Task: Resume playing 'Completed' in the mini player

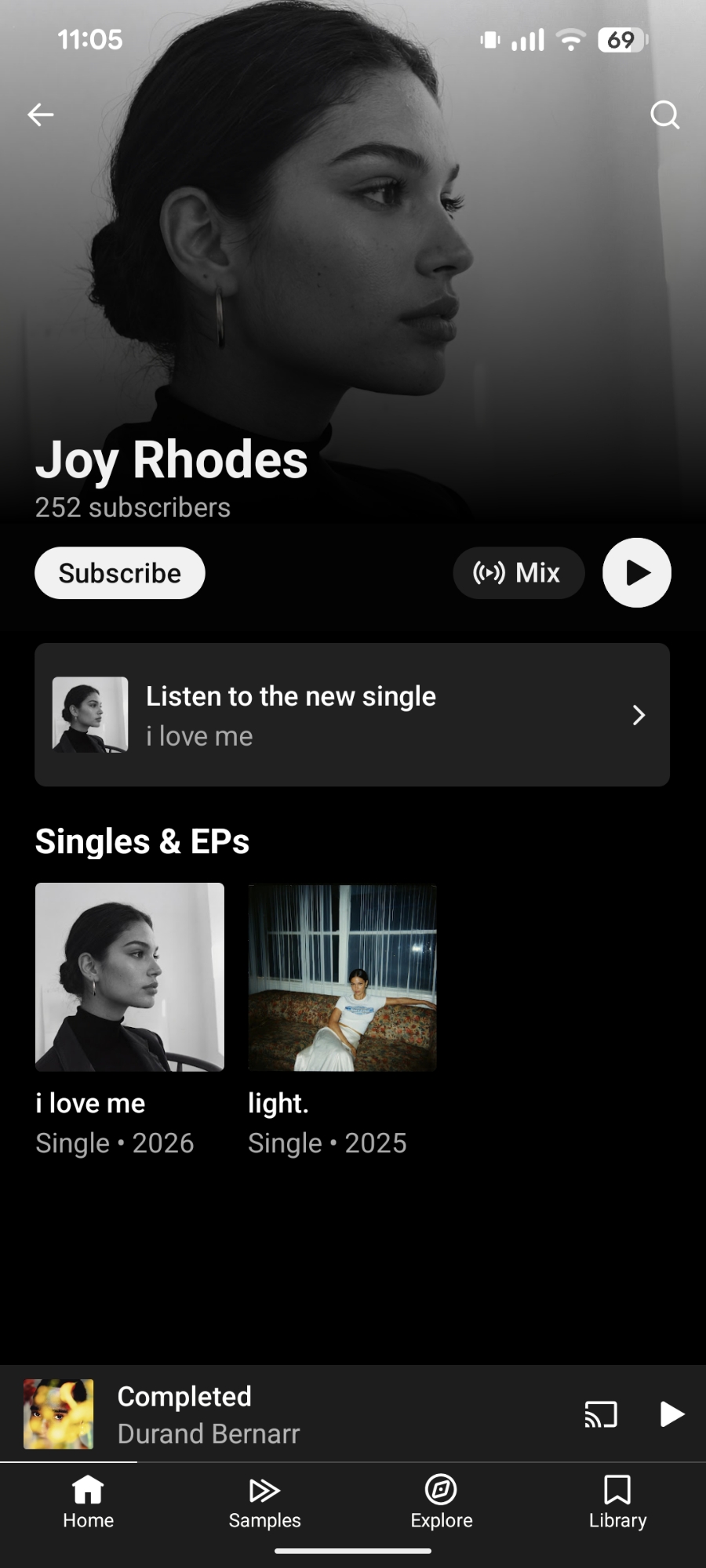Action: pos(671,1414)
